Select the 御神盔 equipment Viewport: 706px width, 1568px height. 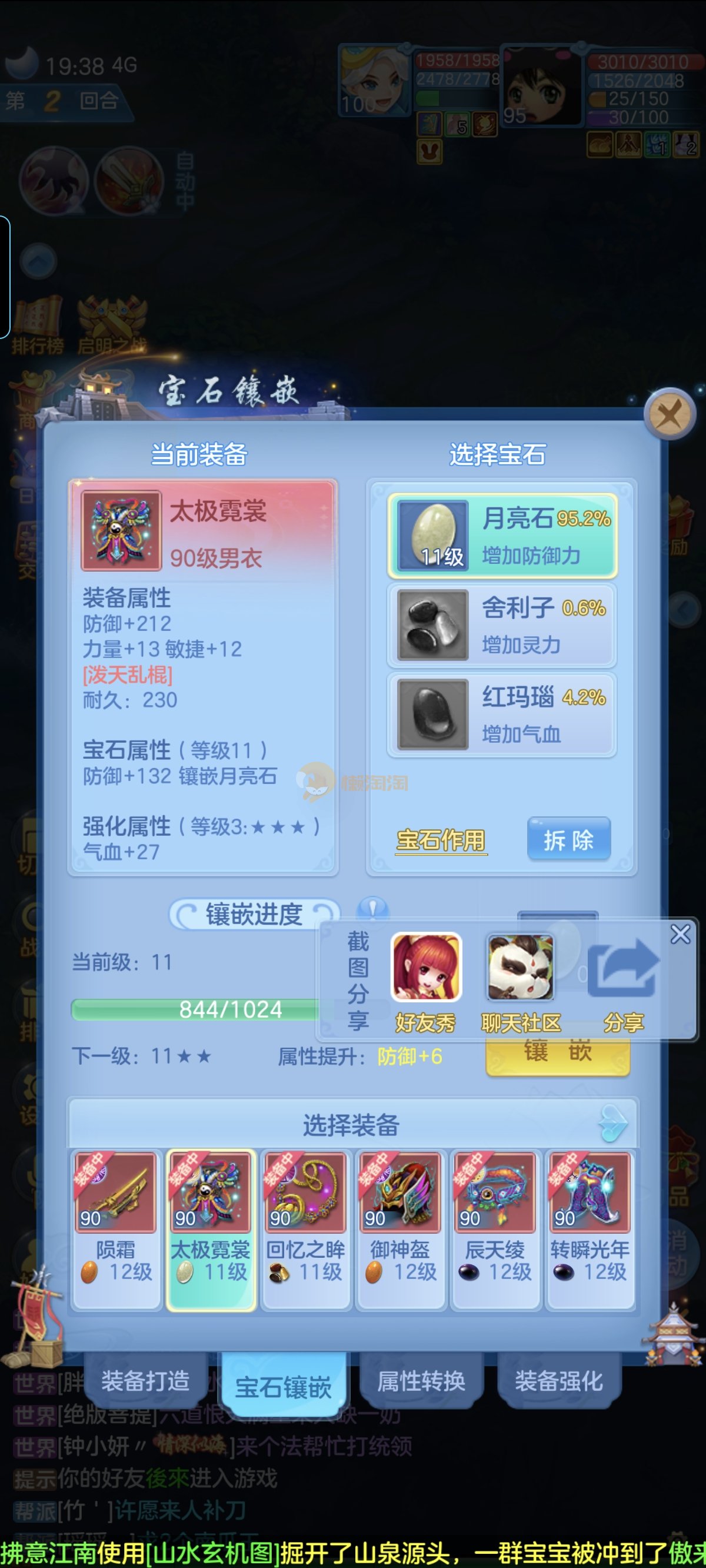click(400, 1228)
